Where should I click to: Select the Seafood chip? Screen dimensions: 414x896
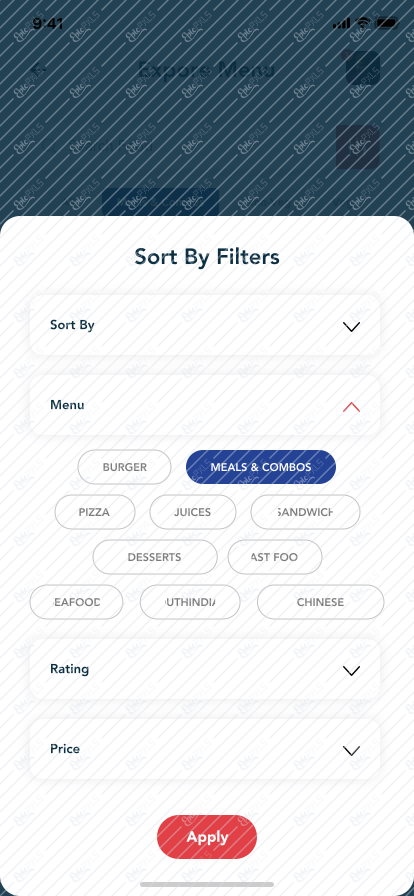click(x=77, y=602)
